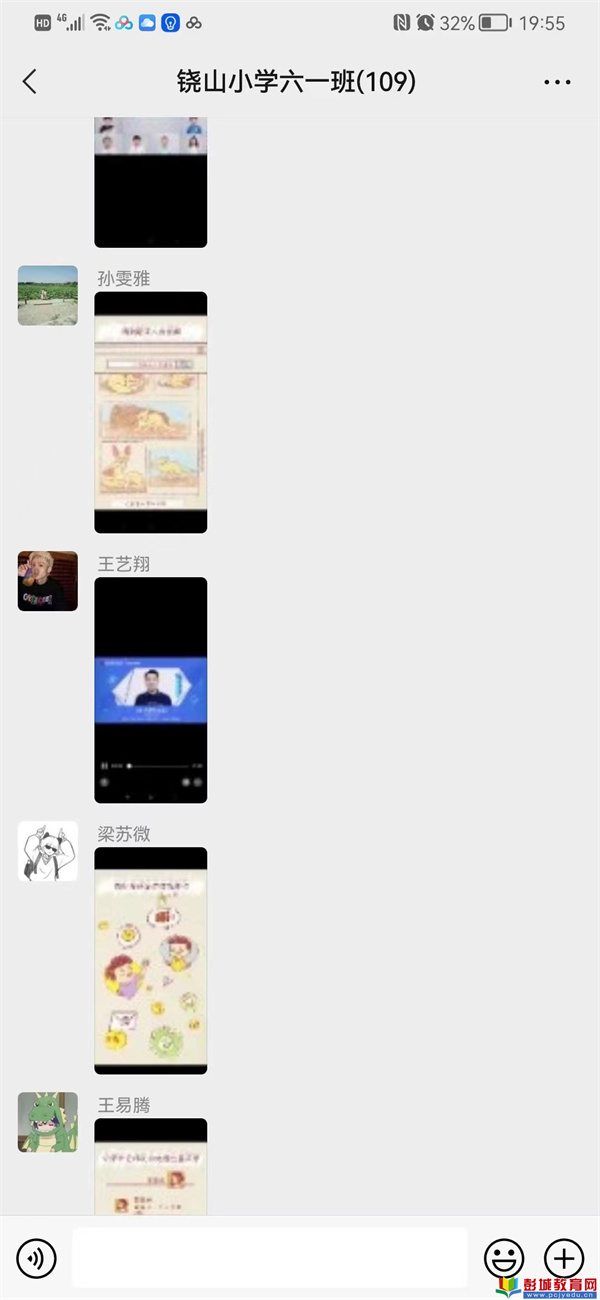Play the video sent by 王艺翔
Viewport: 600px width, 1300px height.
coord(150,690)
